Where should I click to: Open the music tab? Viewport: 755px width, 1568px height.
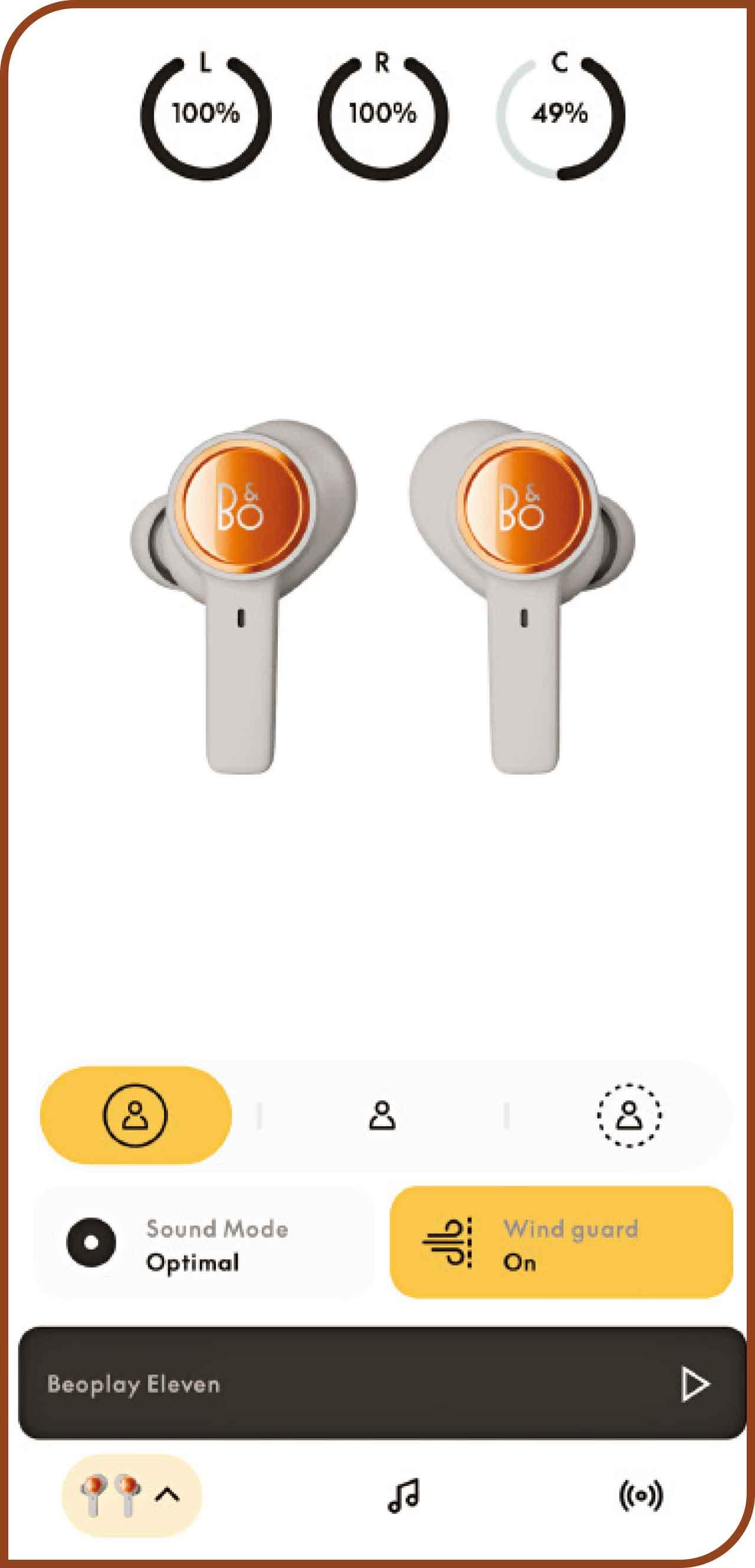(403, 1495)
